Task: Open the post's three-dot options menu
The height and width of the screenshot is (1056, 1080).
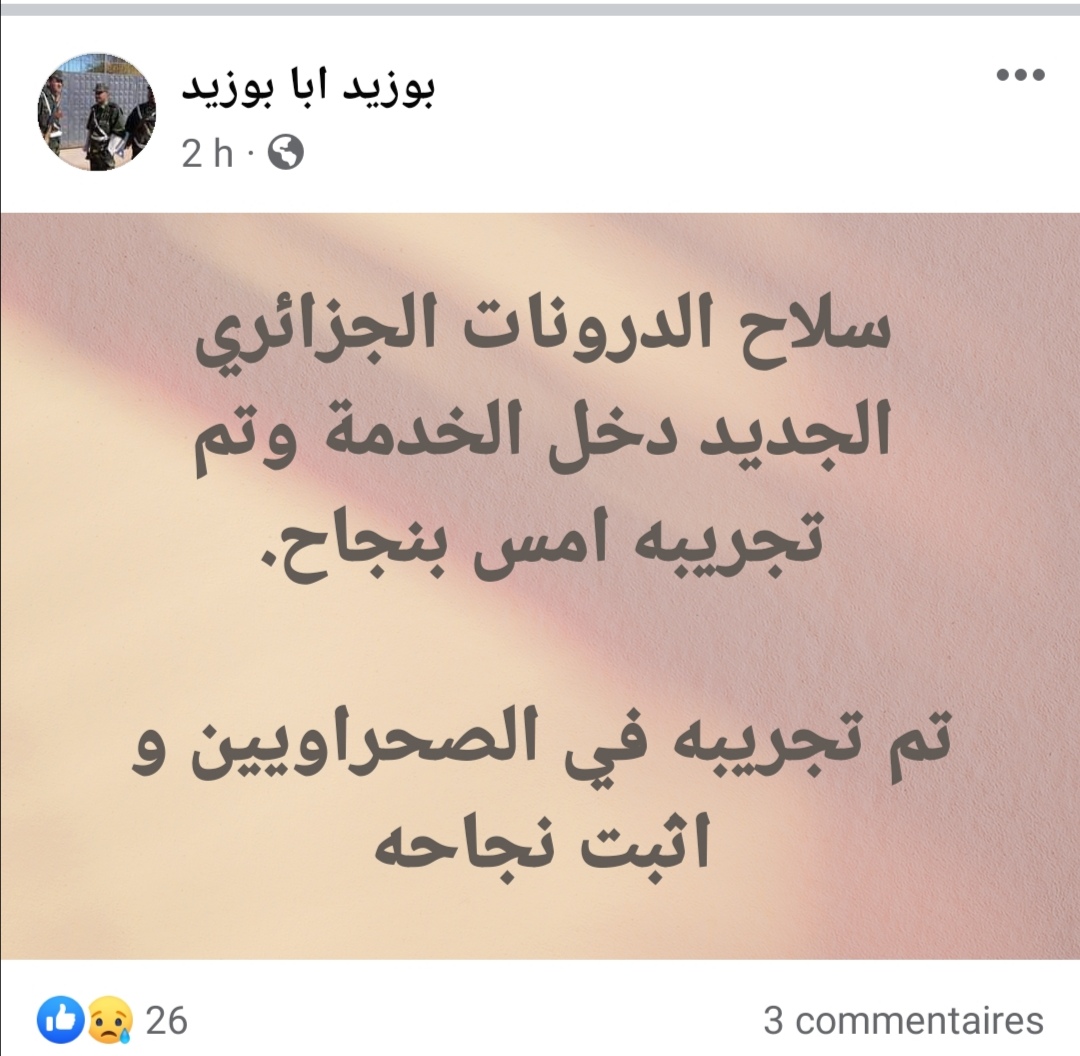Action: point(1021,75)
